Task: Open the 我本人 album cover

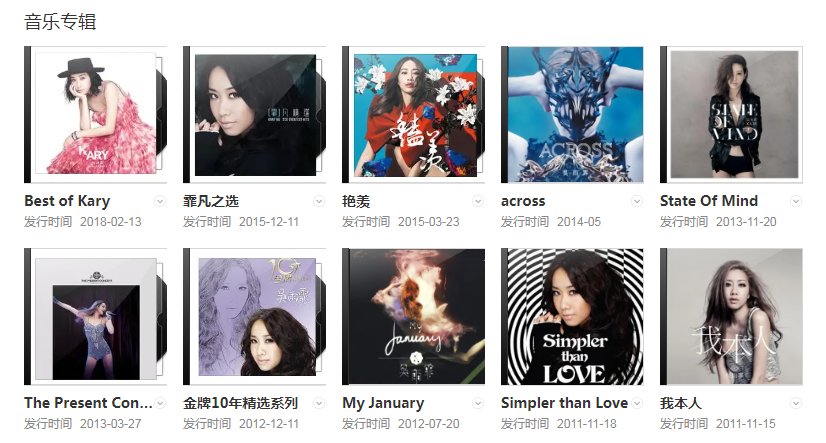Action: point(732,317)
